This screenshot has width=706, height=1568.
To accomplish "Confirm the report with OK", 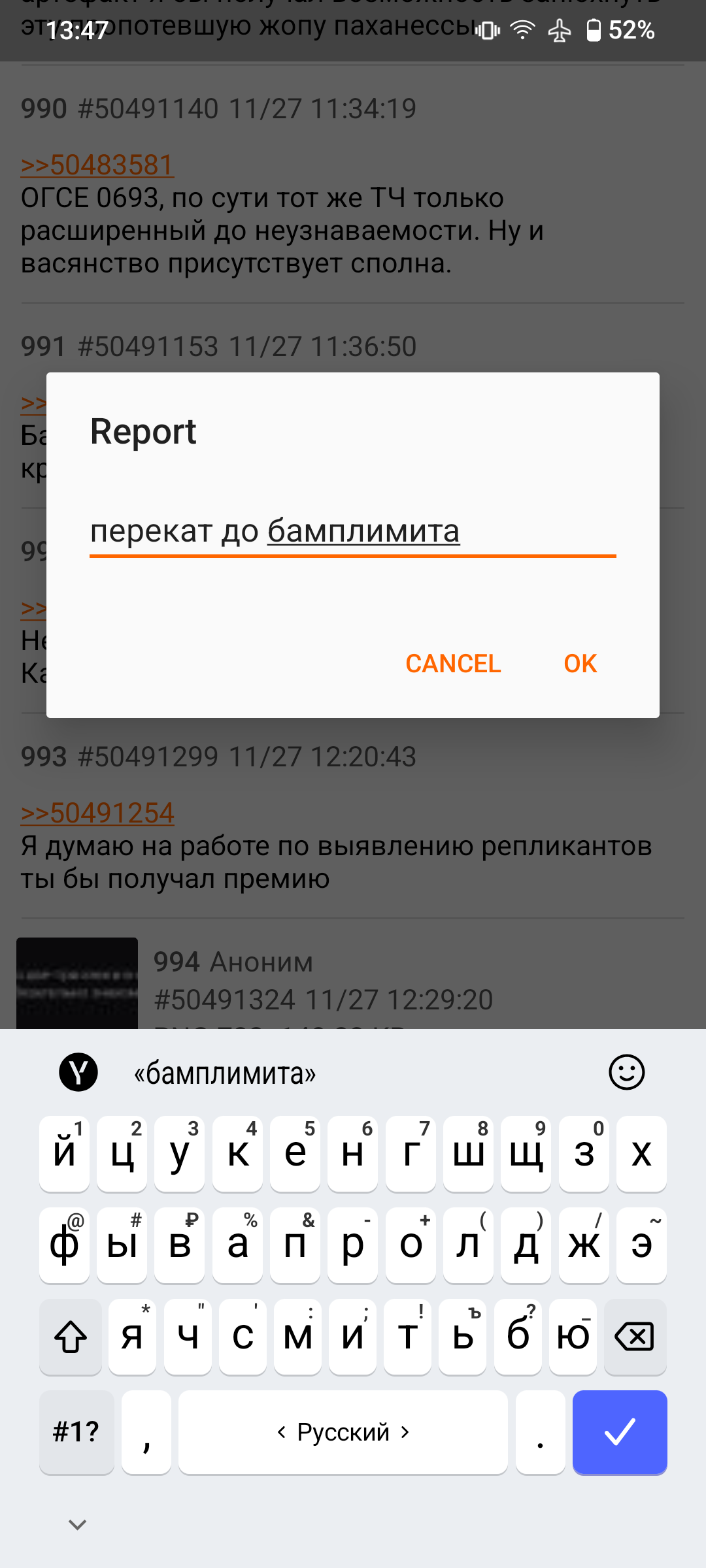I will [580, 664].
